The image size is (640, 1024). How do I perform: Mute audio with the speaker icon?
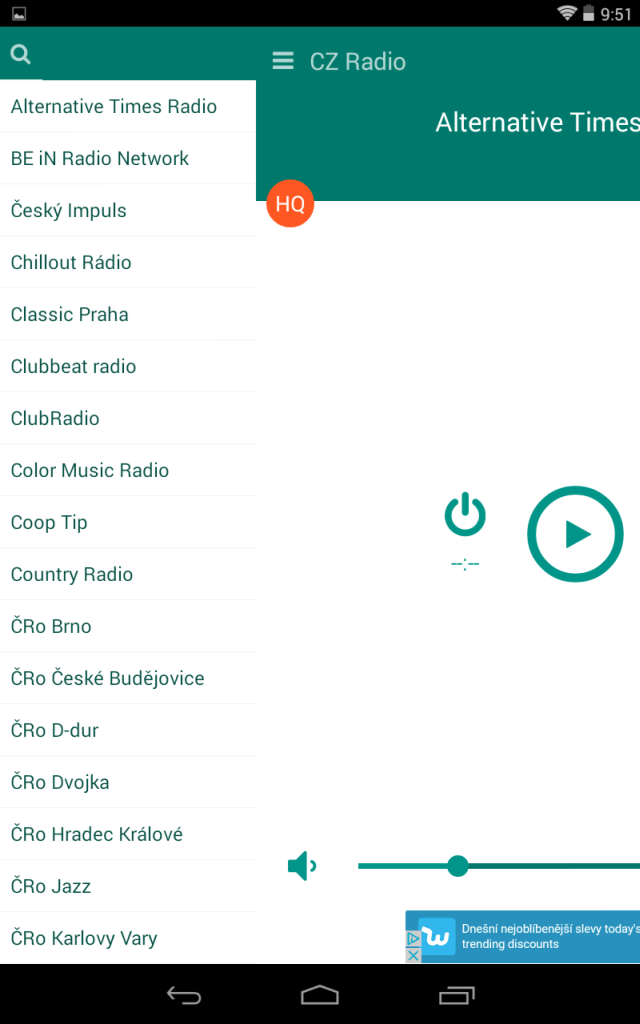coord(302,866)
